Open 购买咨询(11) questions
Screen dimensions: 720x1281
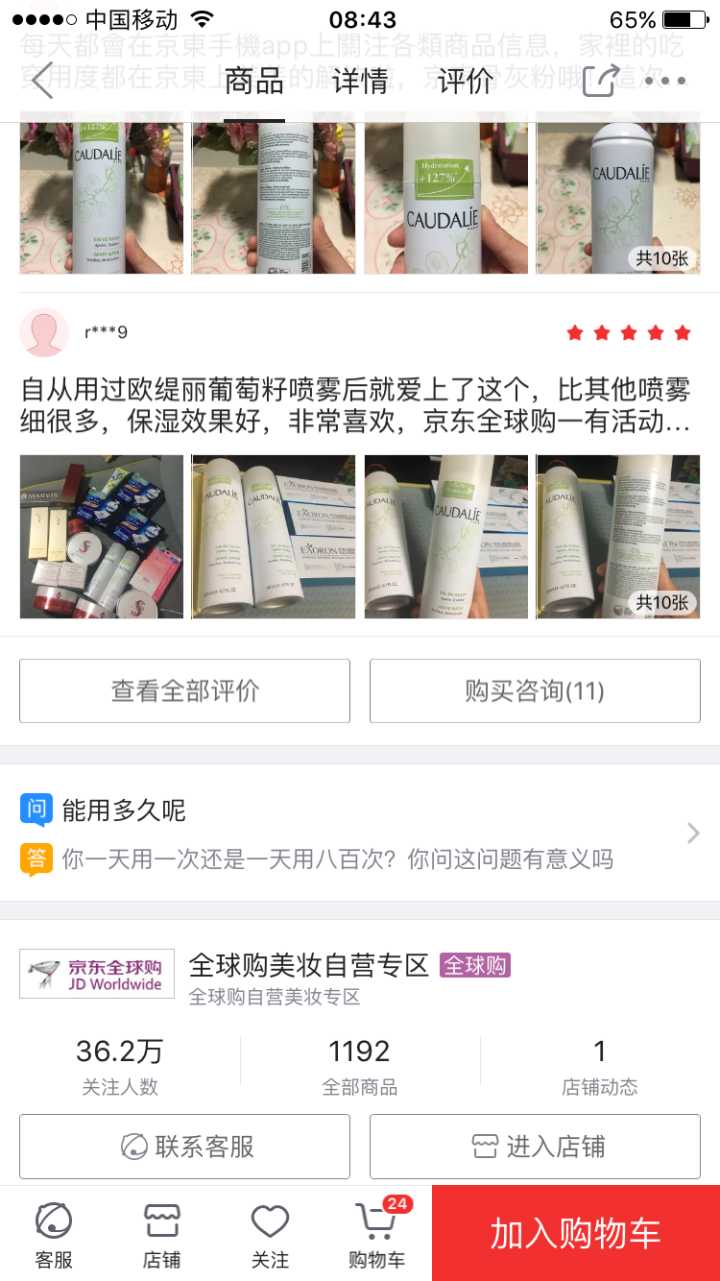pyautogui.click(x=535, y=691)
